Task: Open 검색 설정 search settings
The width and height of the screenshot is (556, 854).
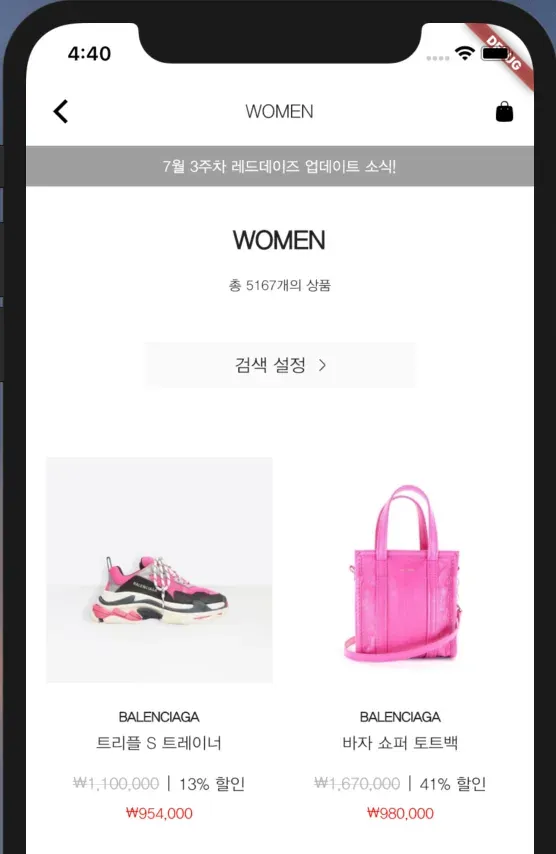Action: (280, 365)
